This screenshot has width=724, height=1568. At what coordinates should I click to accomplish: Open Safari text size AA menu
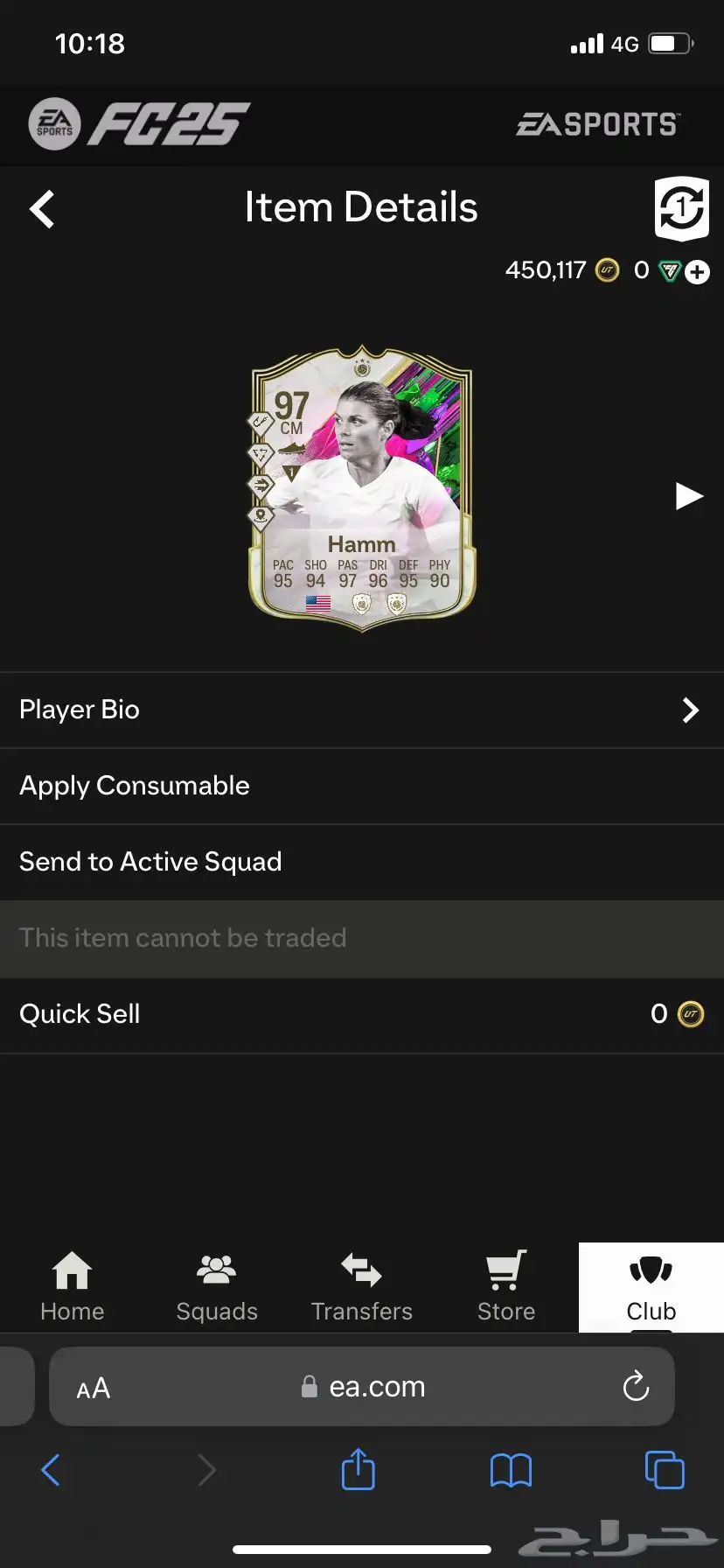click(x=94, y=1388)
